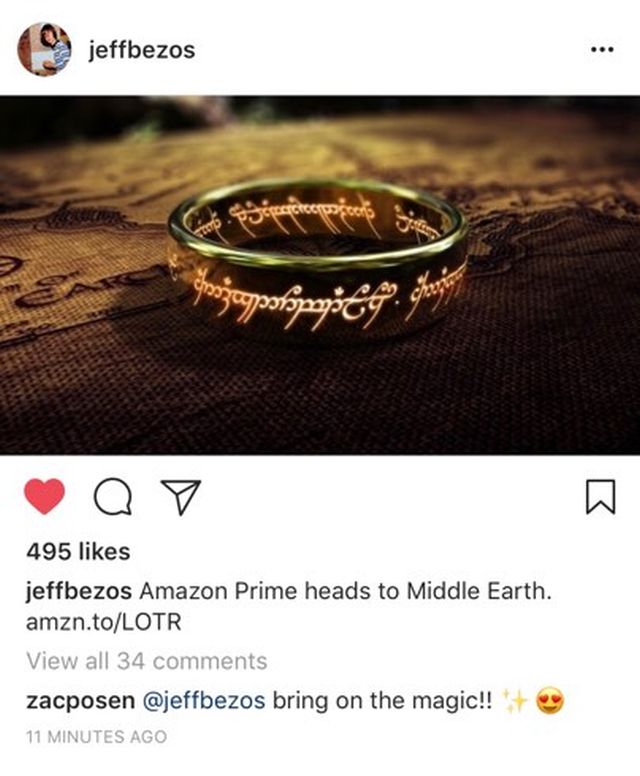Open jeffbezos profile picture

(45, 49)
